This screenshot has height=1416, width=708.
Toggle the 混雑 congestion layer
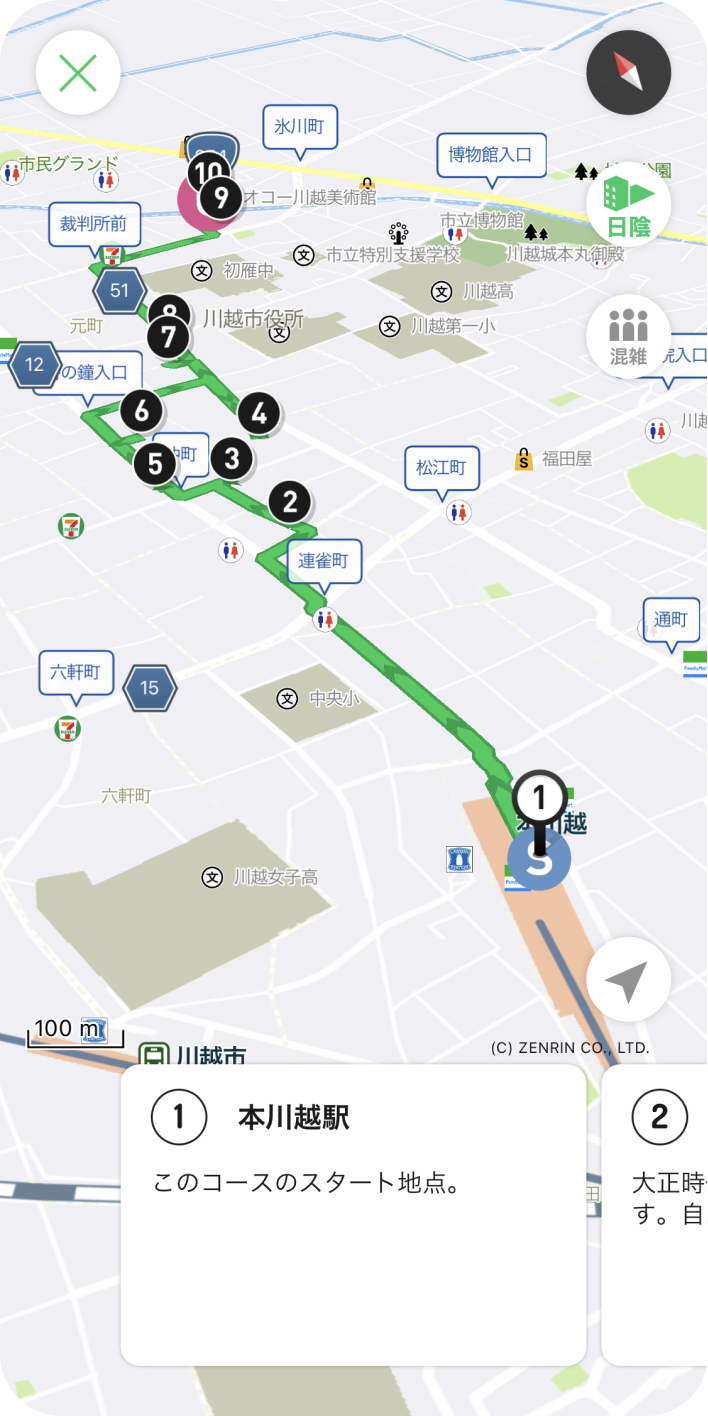(x=628, y=336)
